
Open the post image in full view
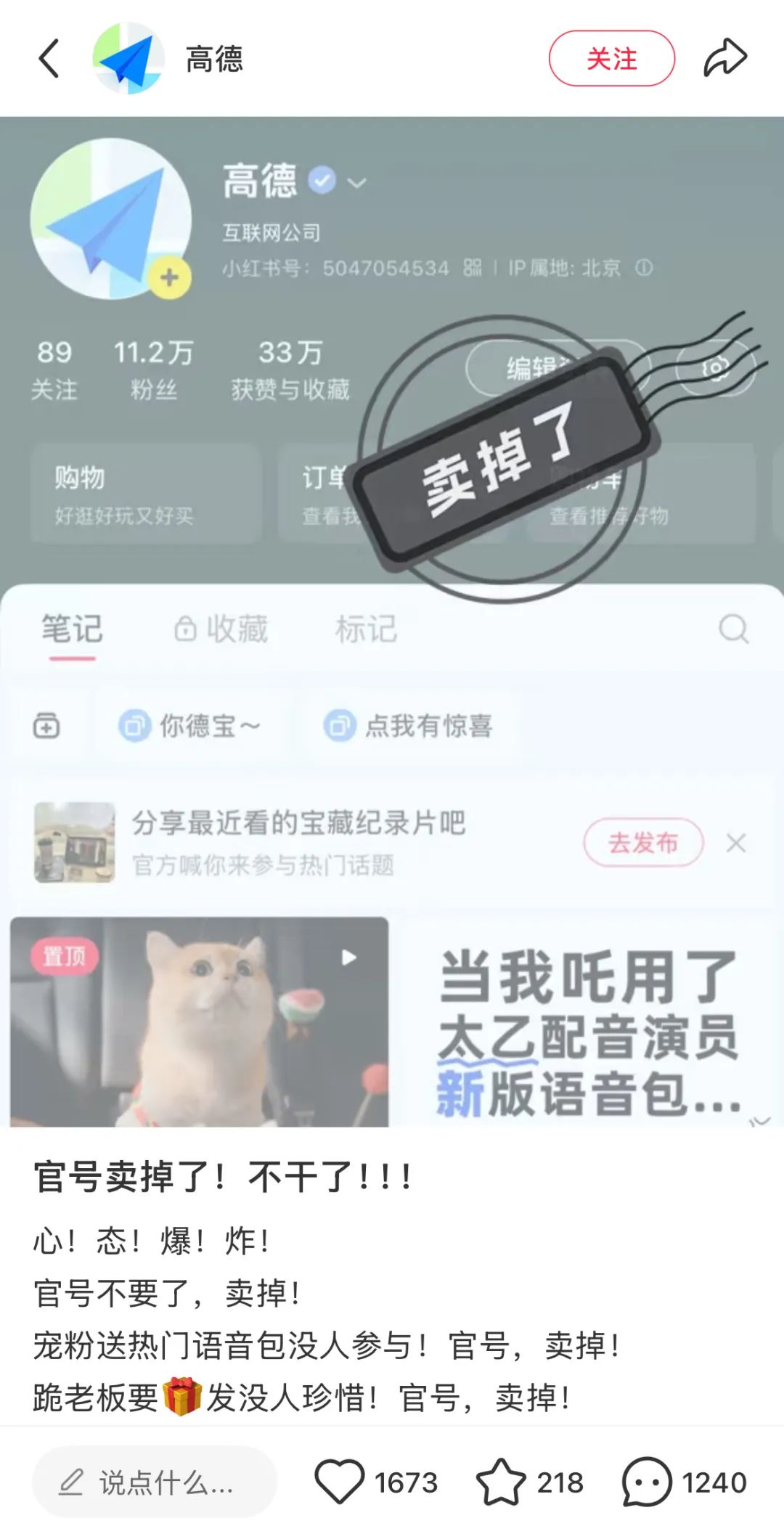(x=392, y=621)
